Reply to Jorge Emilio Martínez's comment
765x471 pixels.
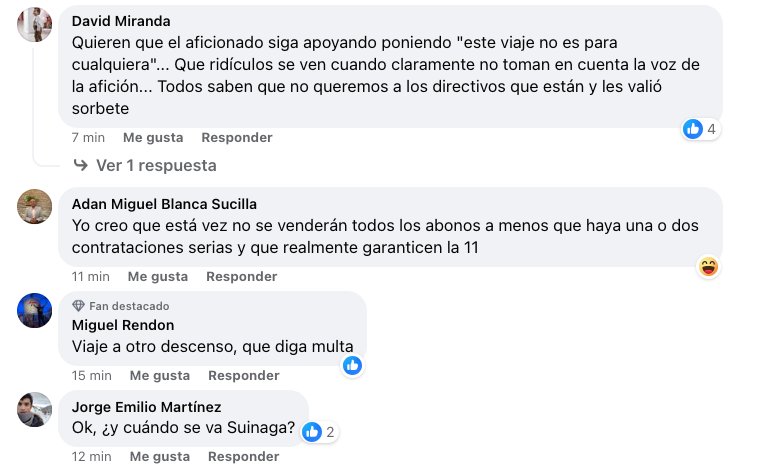(x=243, y=456)
